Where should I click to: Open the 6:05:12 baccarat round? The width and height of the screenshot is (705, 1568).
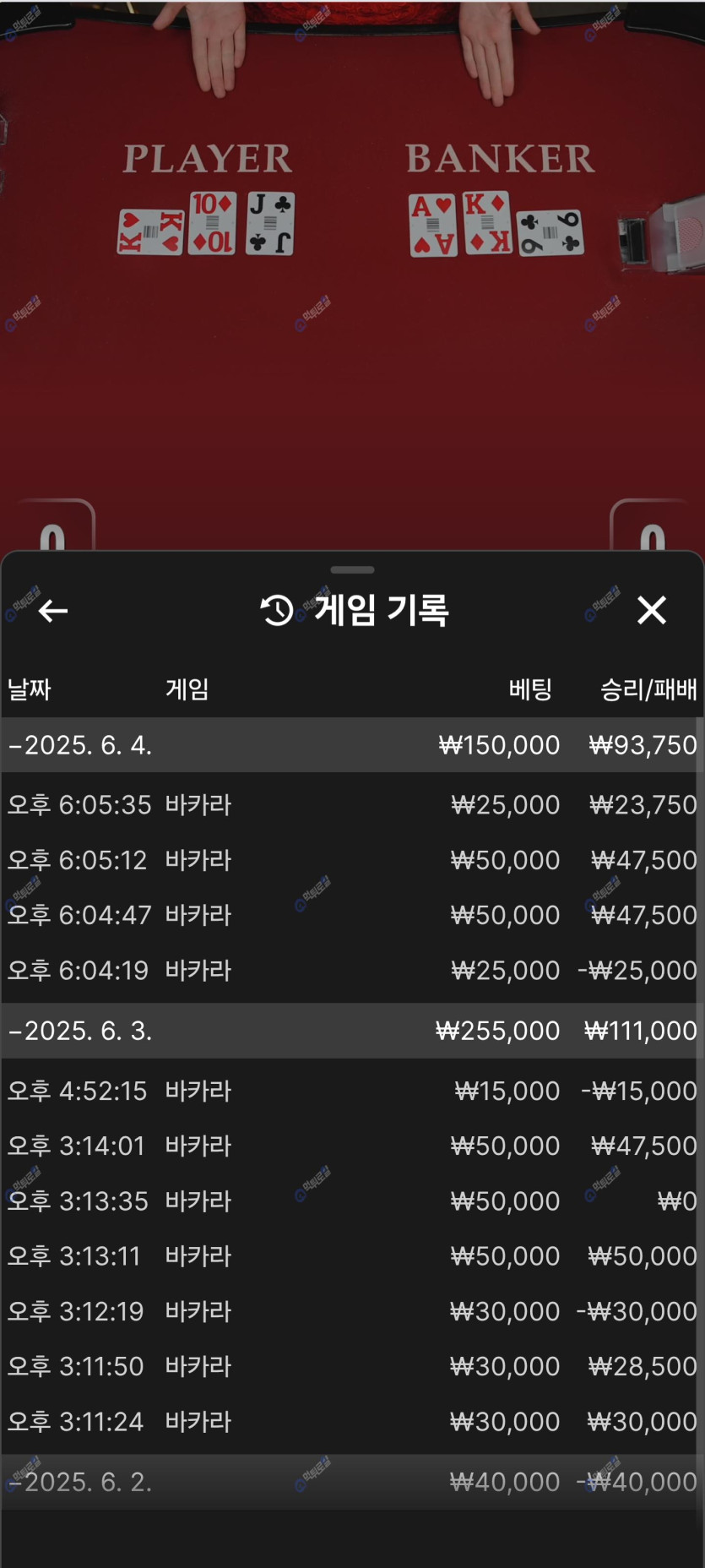coord(350,860)
